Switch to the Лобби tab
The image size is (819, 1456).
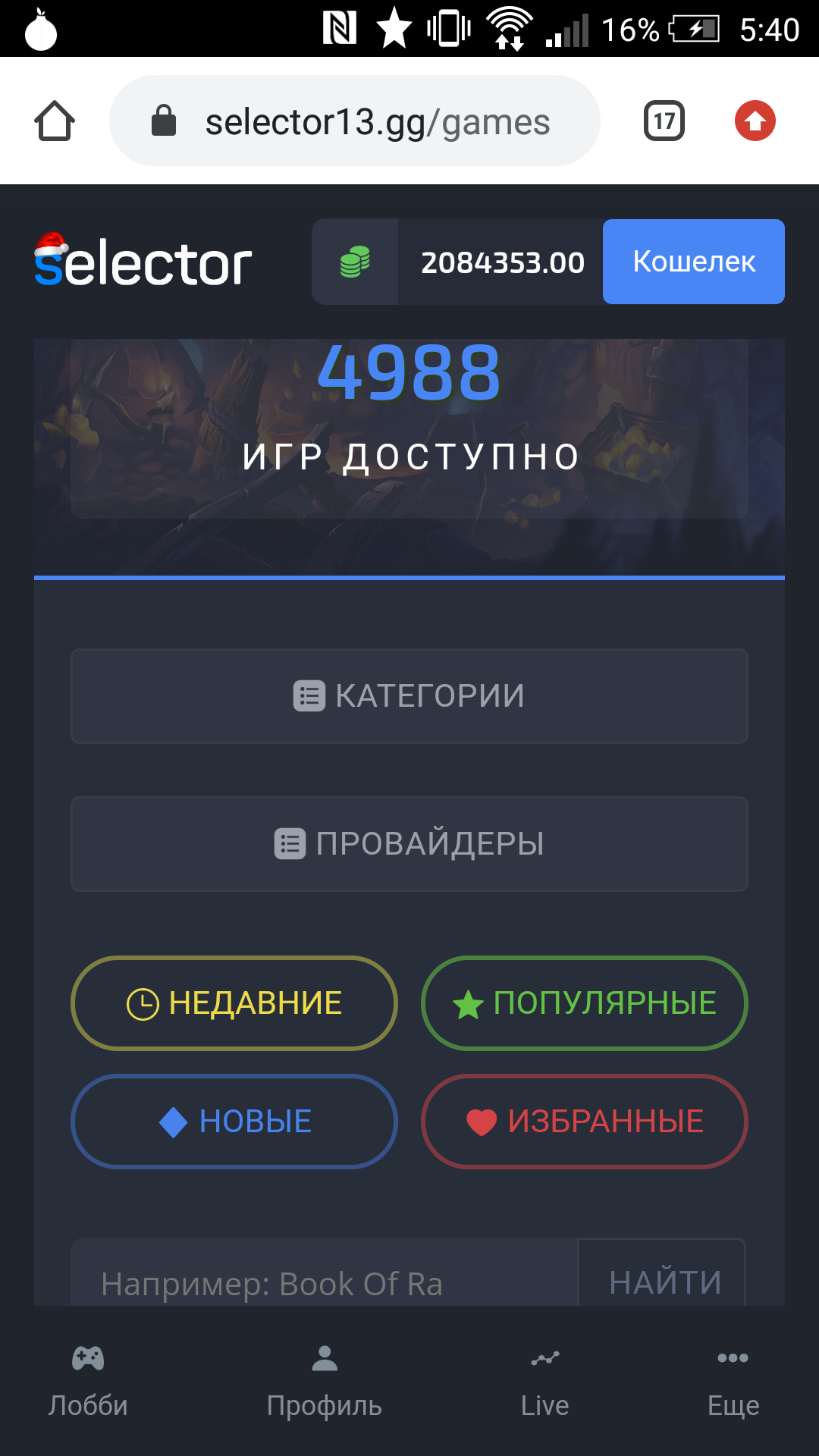tap(88, 1380)
